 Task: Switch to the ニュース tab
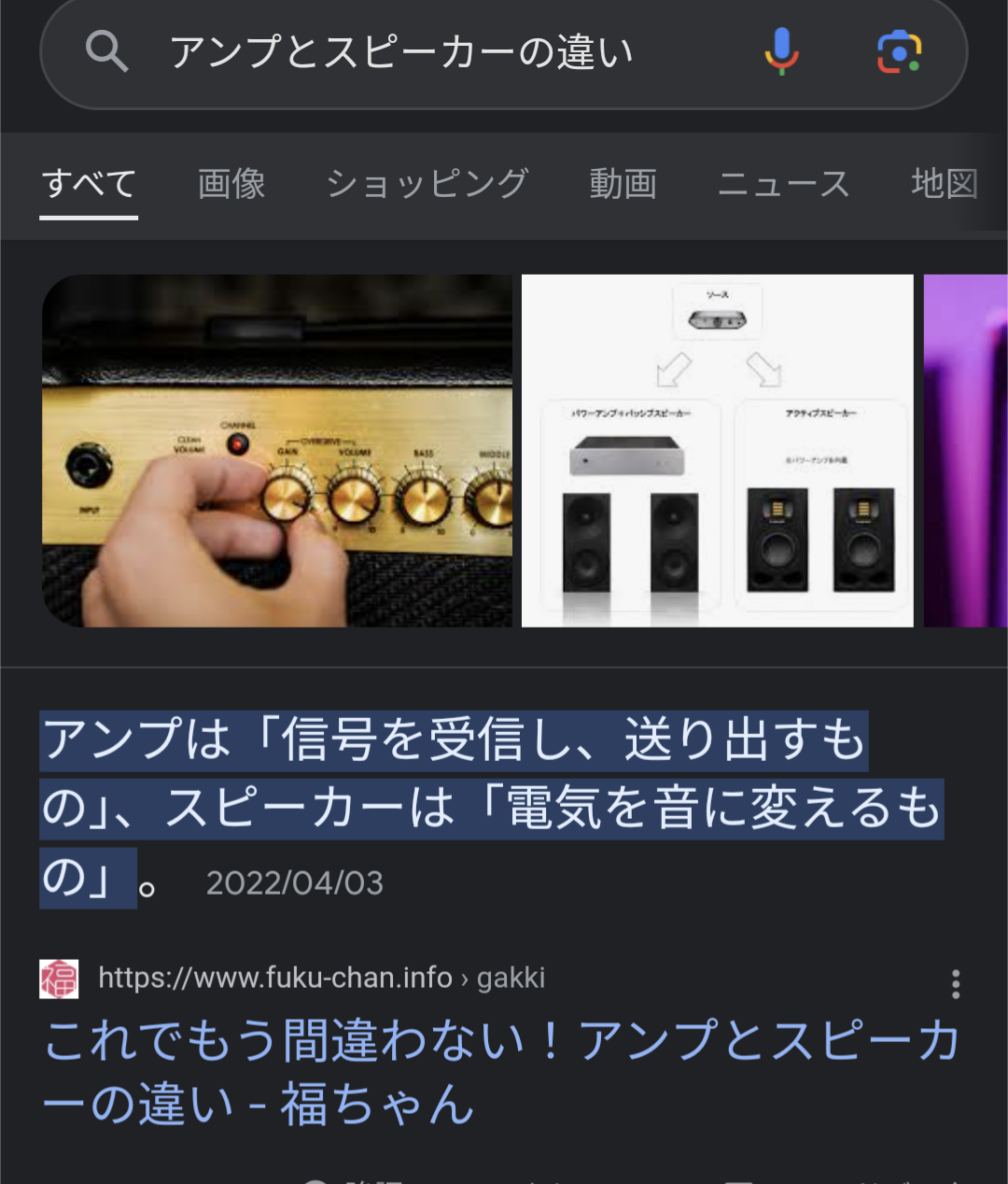(783, 184)
